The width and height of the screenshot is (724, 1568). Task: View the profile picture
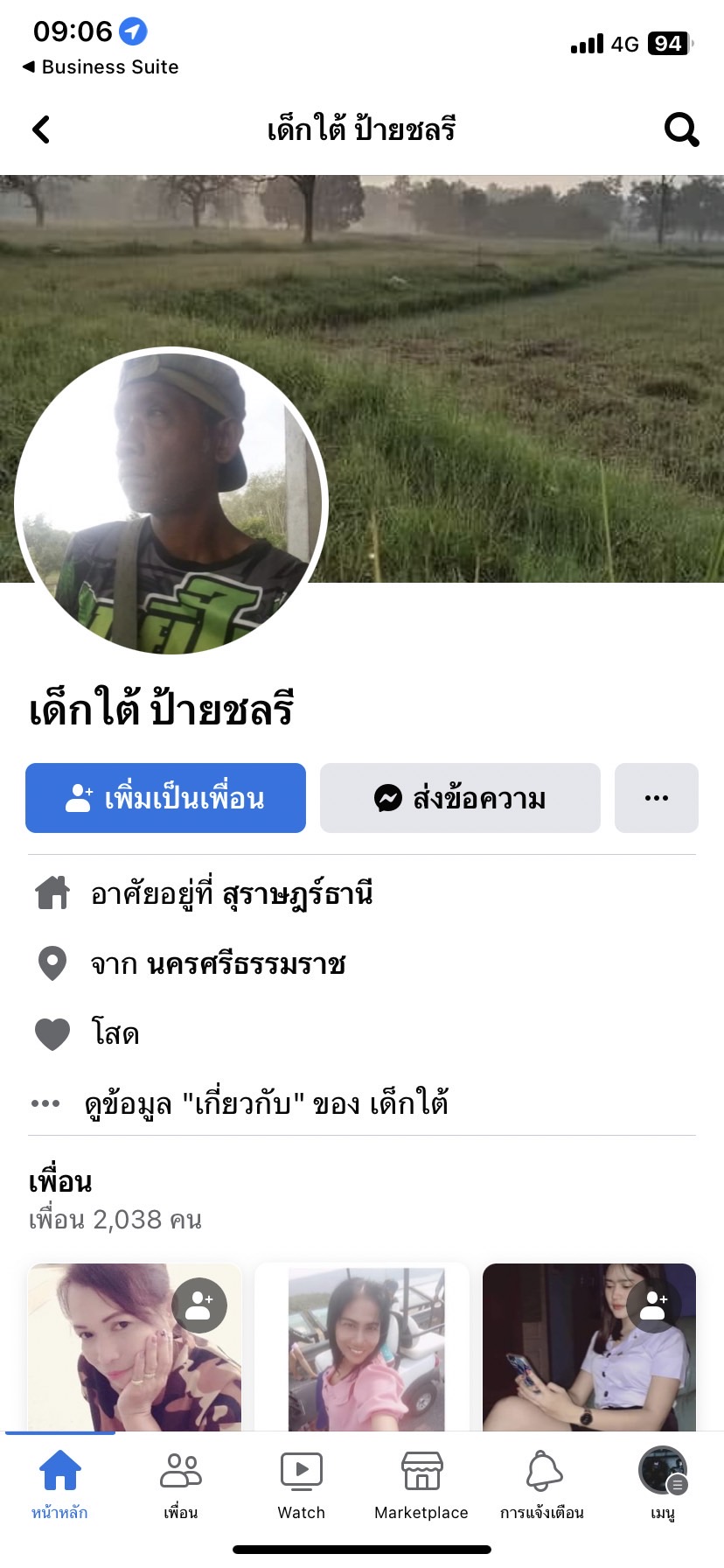tap(171, 501)
